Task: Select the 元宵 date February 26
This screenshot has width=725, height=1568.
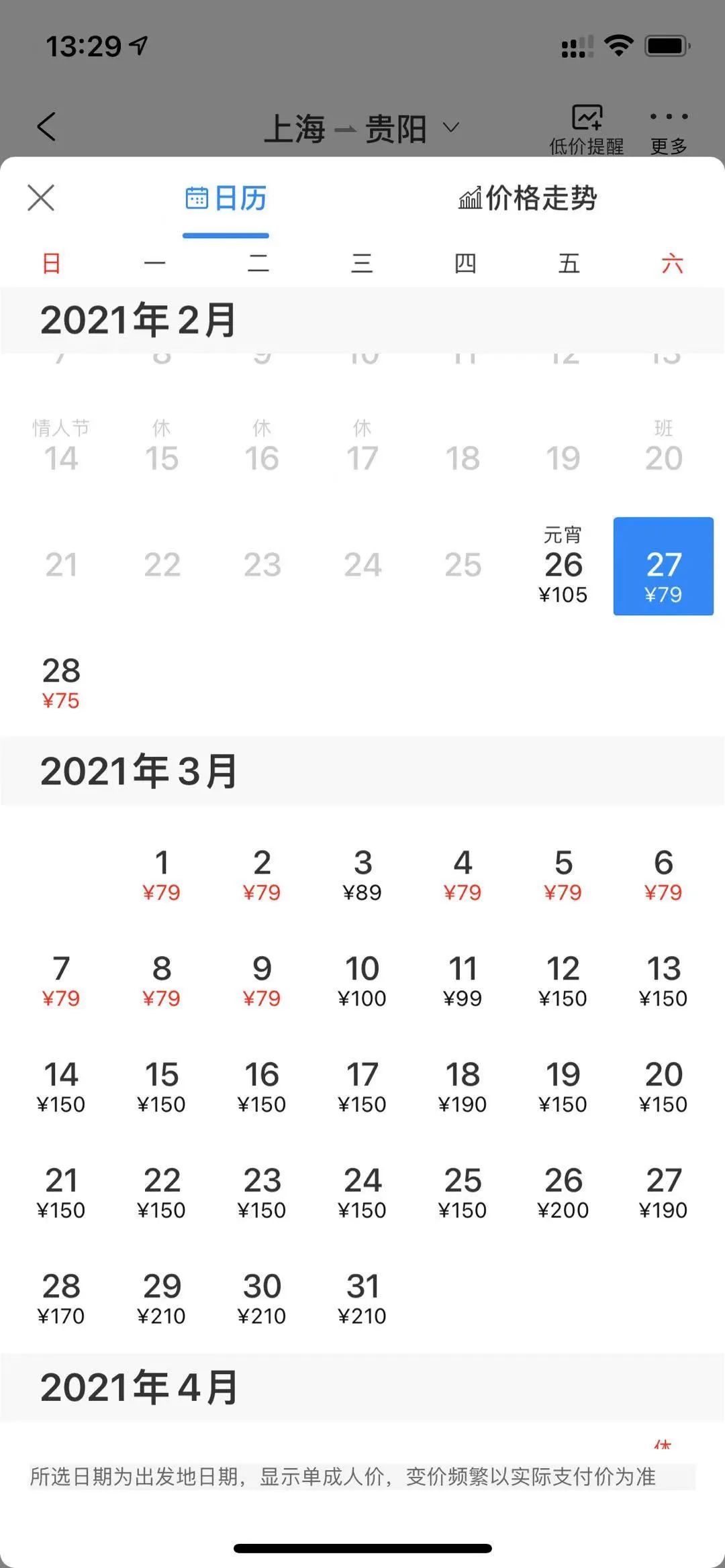Action: pos(564,567)
